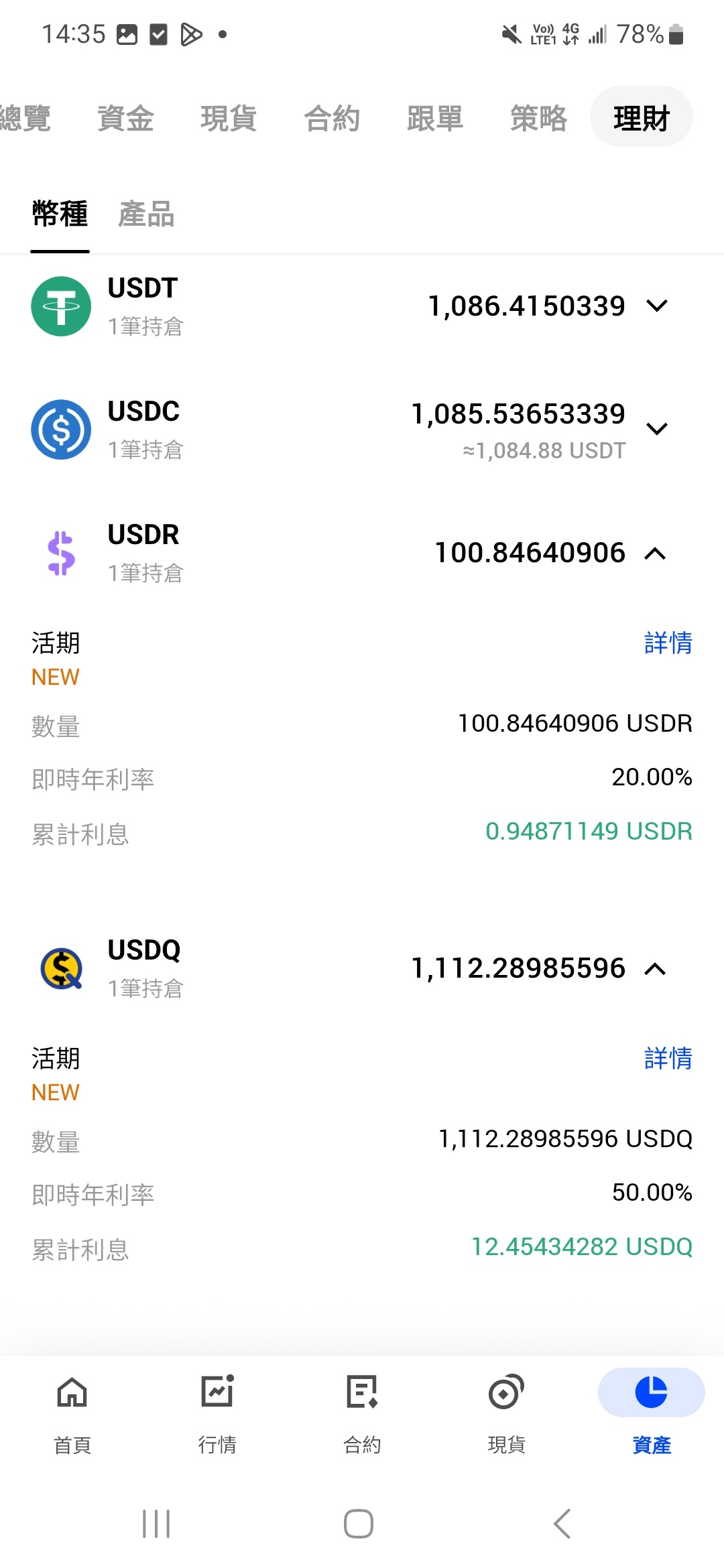This screenshot has width=724, height=1568.
Task: Go to 首頁 in bottom navigation
Action: [72, 1414]
